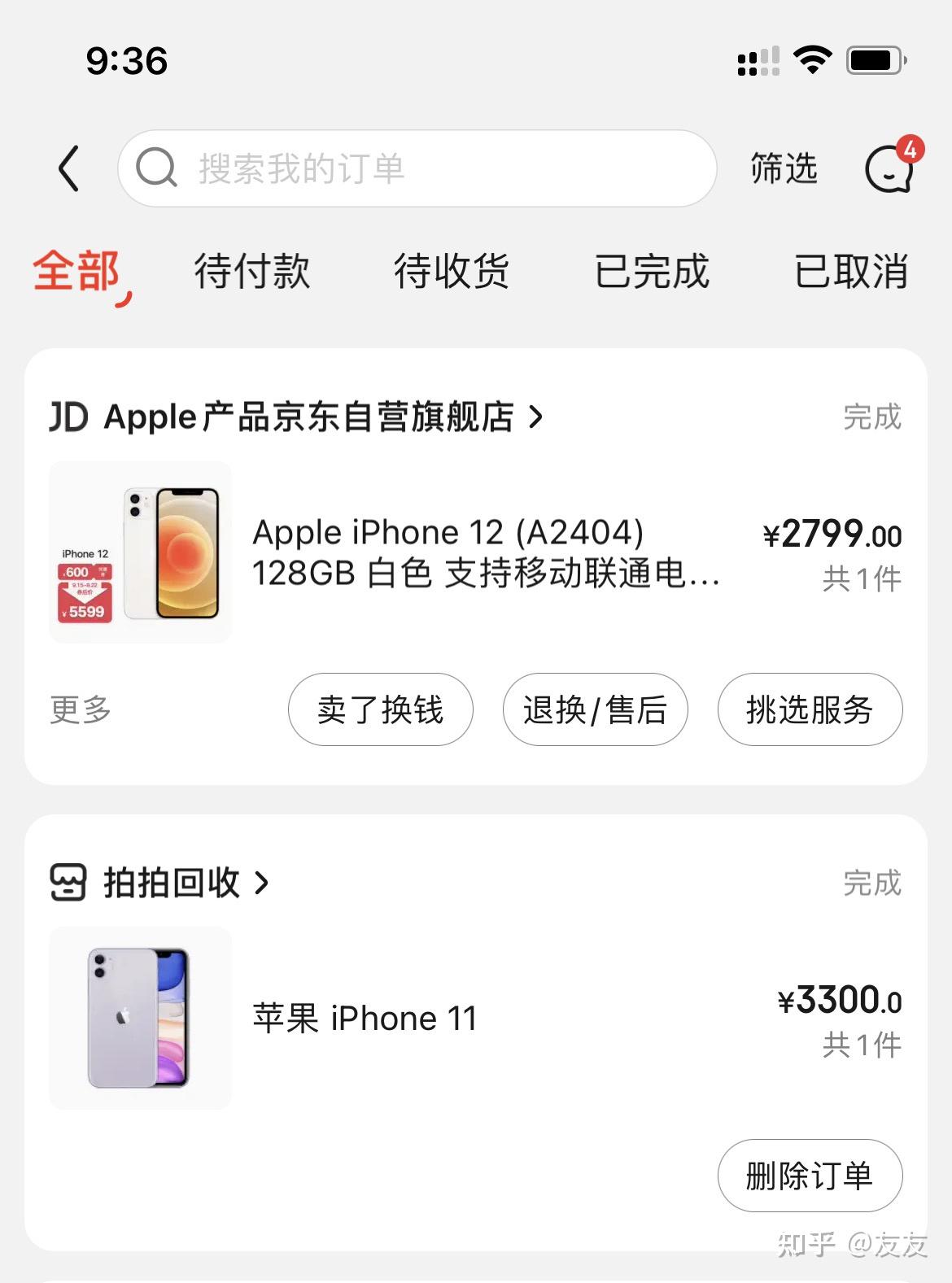Tap 更多 on the iPhone 12 order
The image size is (952, 1283).
(81, 709)
